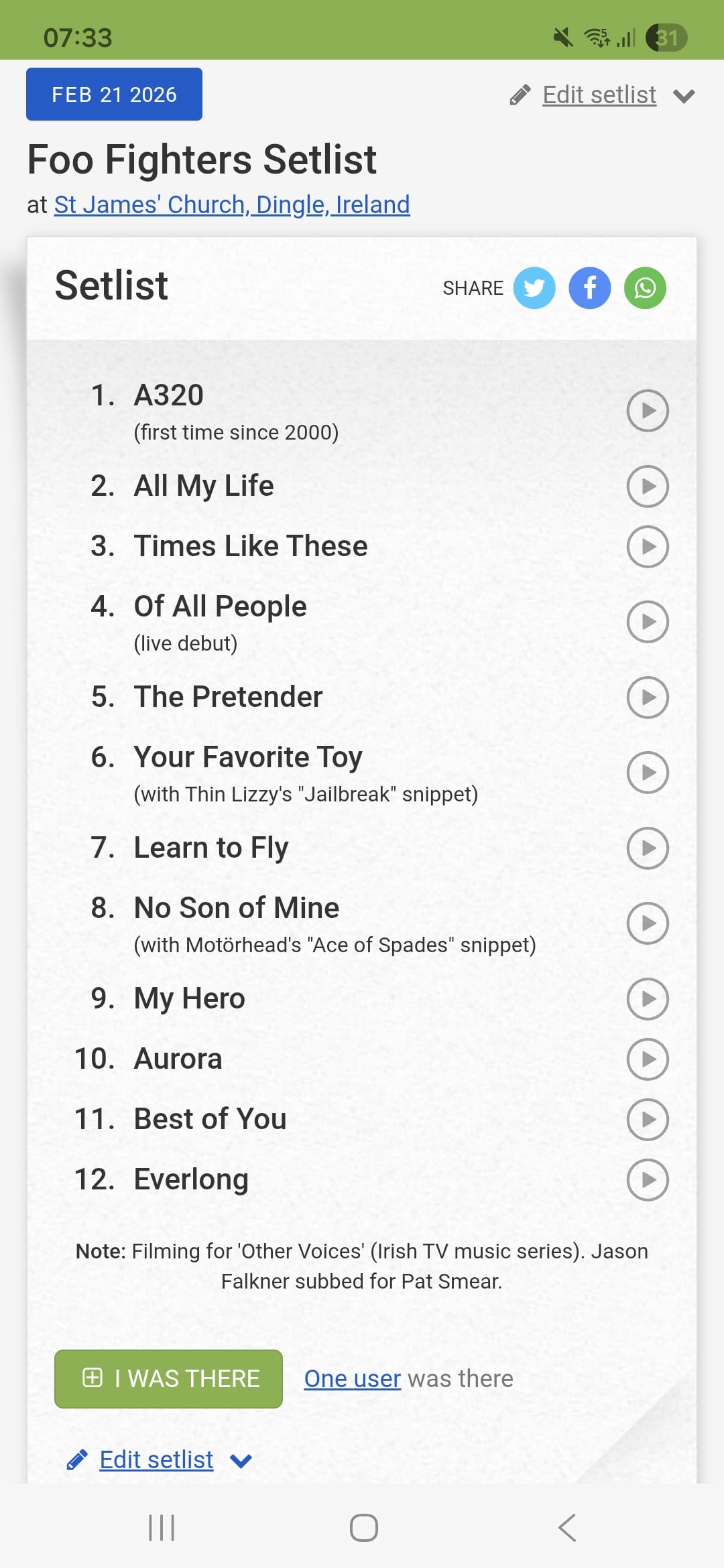Play Everlong

coord(647,1180)
